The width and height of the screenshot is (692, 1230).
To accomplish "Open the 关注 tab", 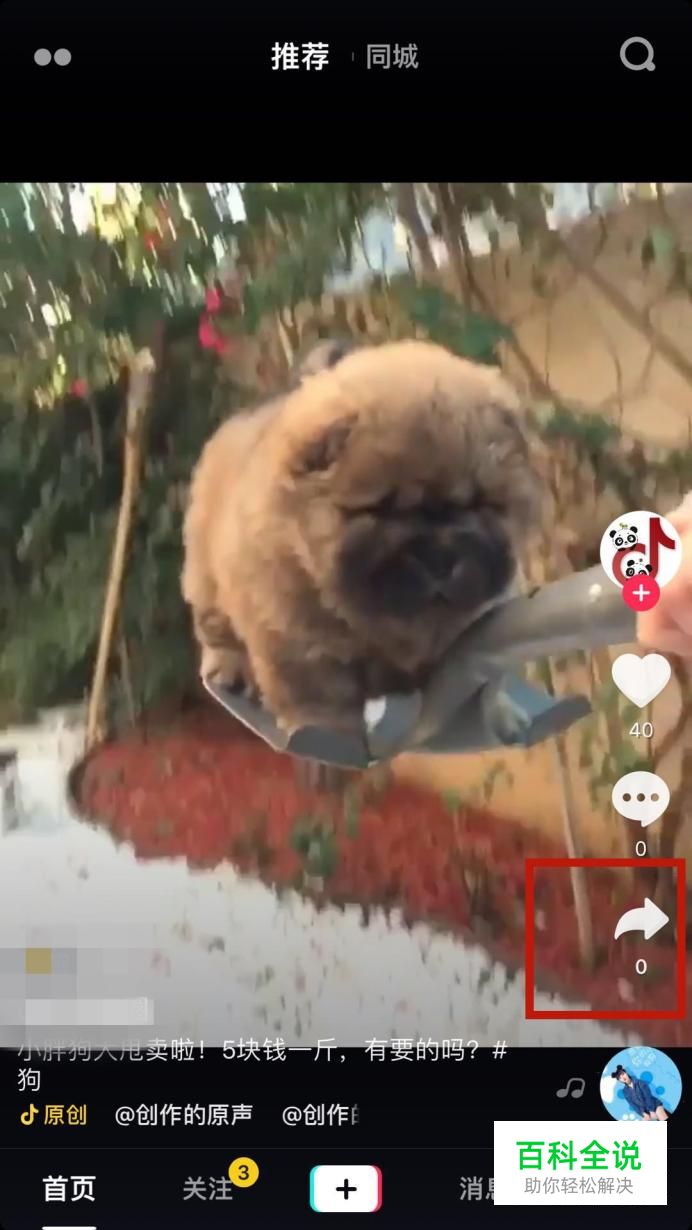I will pos(207,1188).
